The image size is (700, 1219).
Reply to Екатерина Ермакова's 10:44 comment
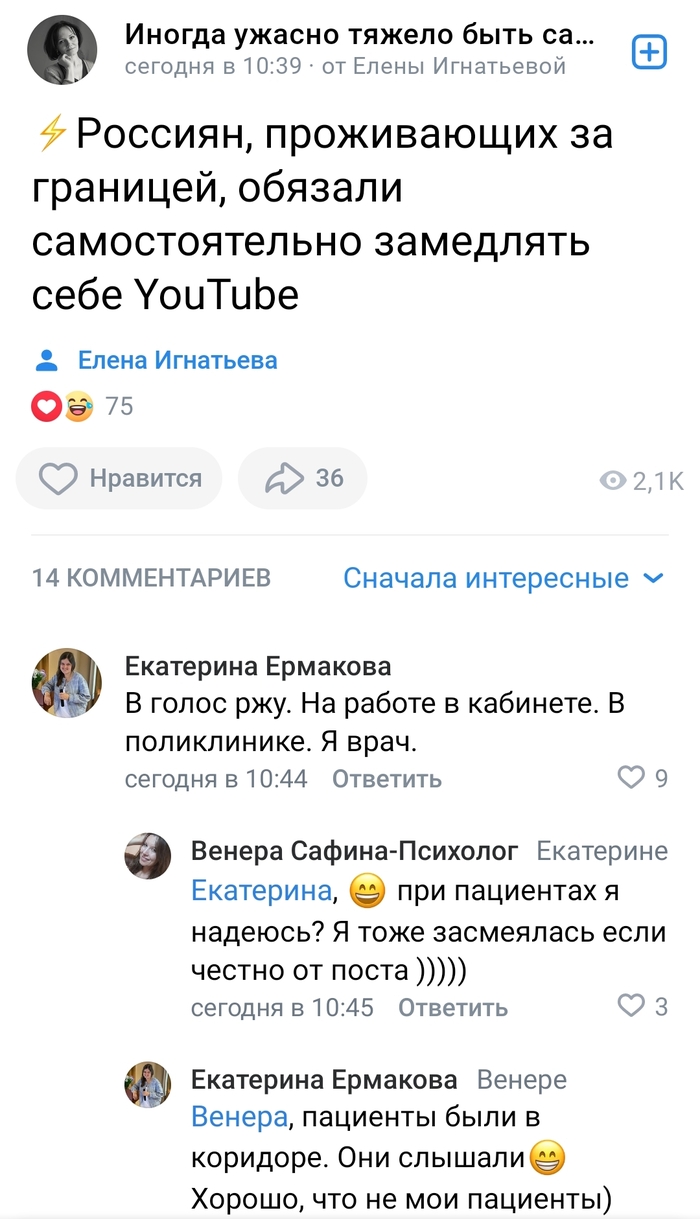click(x=386, y=779)
